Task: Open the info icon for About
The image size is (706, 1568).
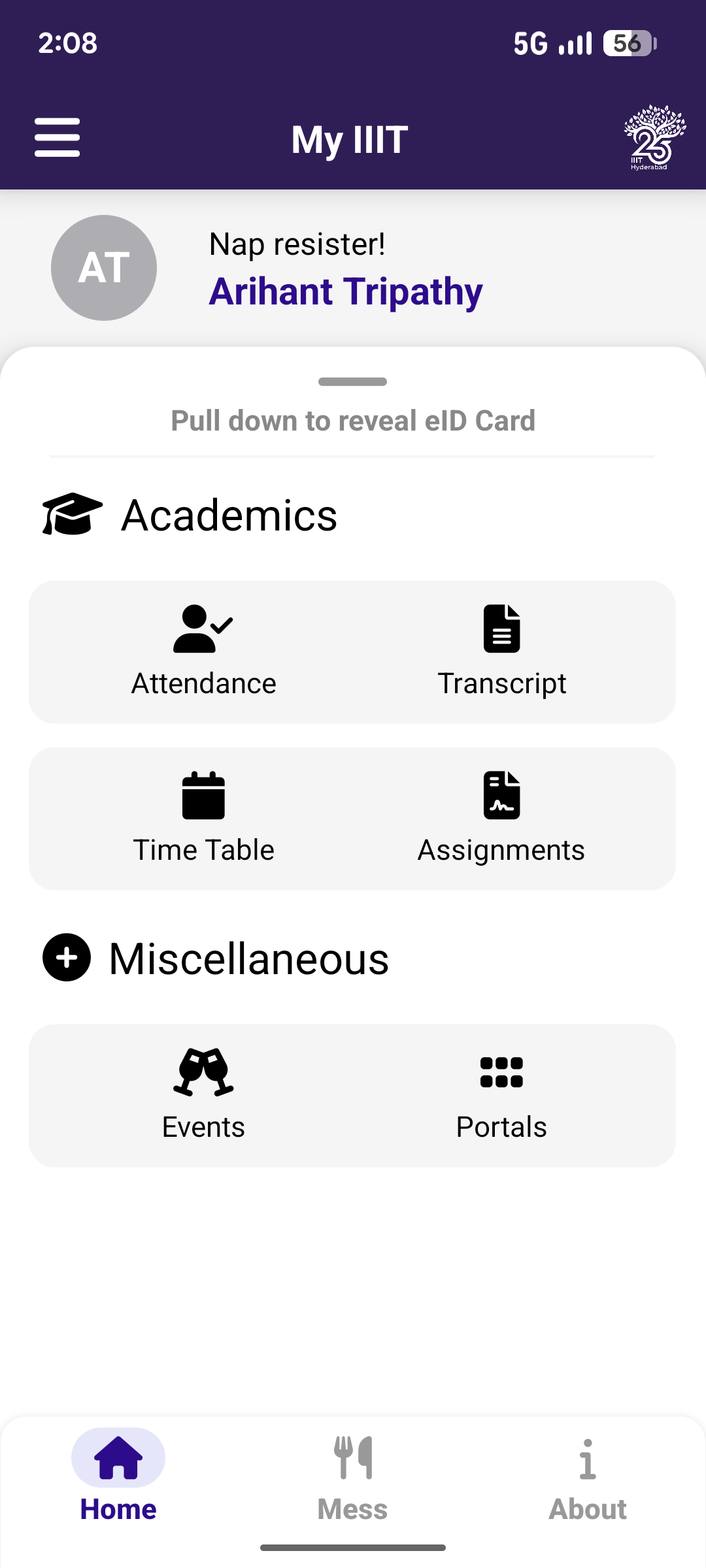Action: (x=587, y=1457)
